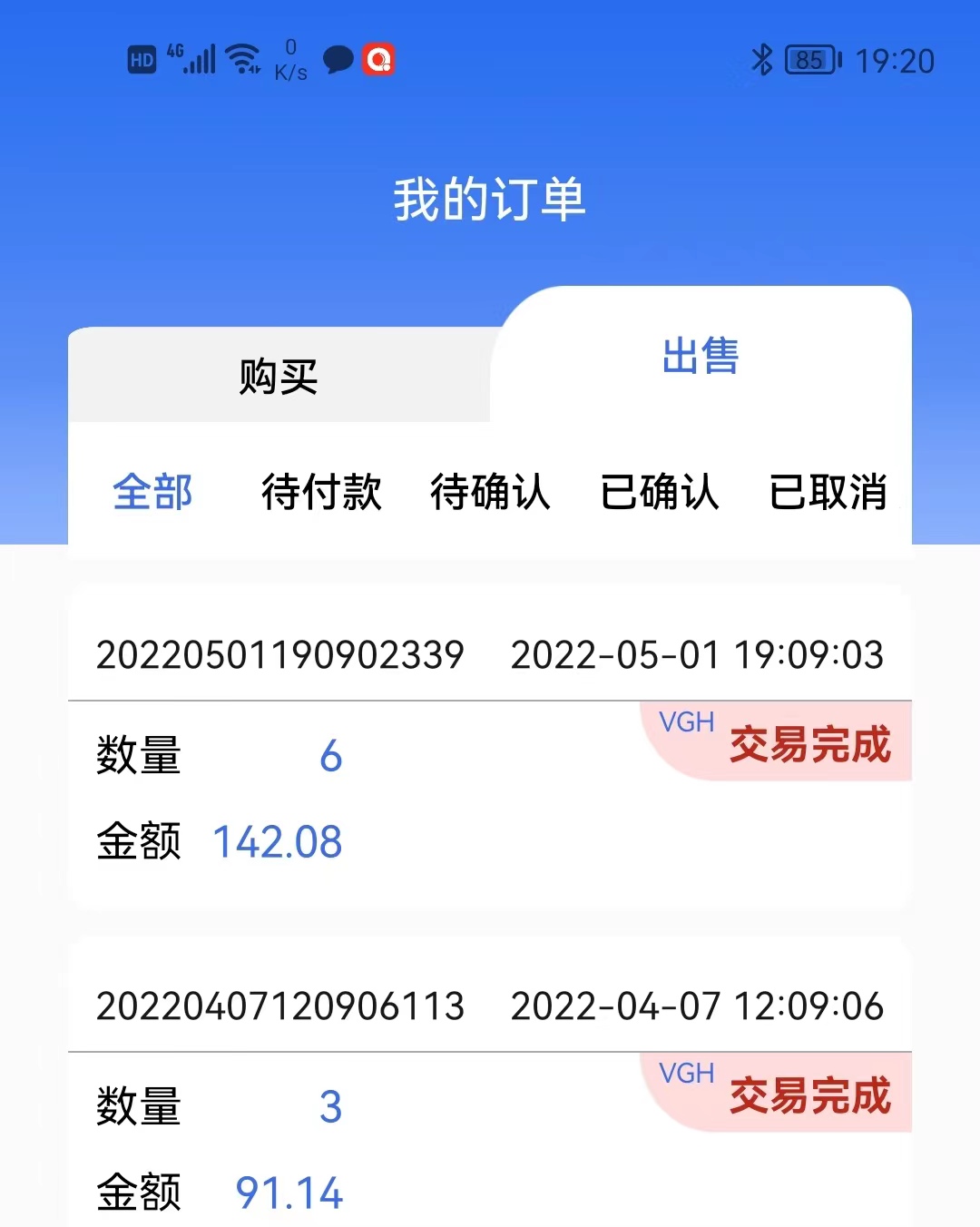Show 全部 orders
This screenshot has width=980, height=1227.
click(x=152, y=493)
